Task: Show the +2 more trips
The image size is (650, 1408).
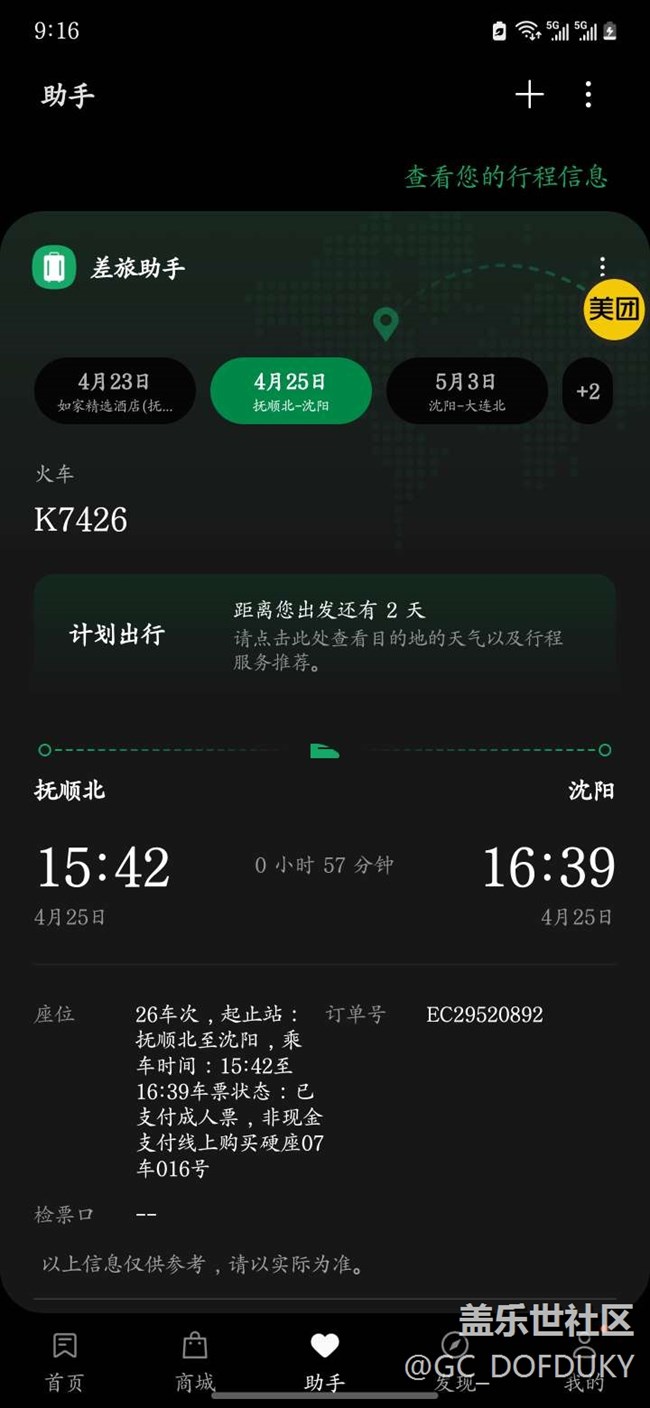Action: pos(588,391)
